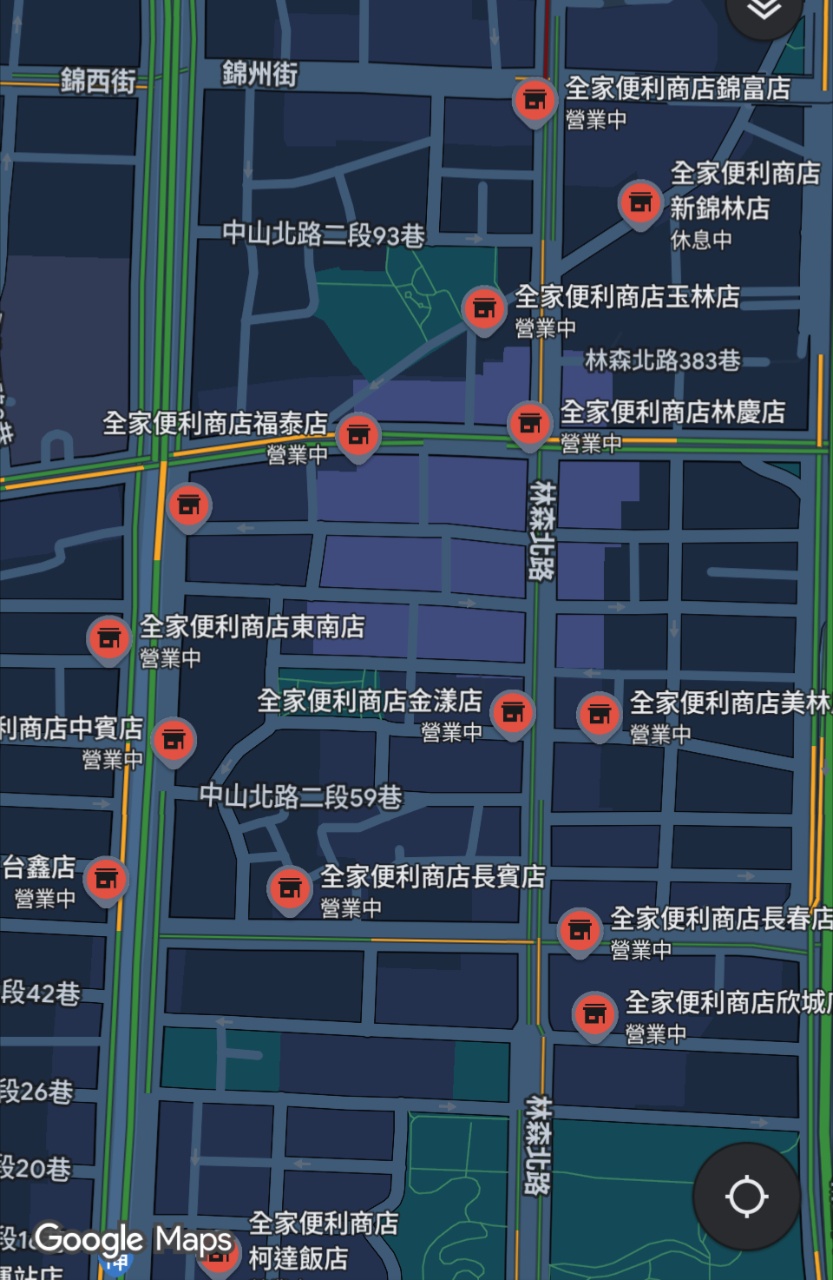Open the 全家便利商店美林 store pin
The height and width of the screenshot is (1280, 833).
click(599, 714)
